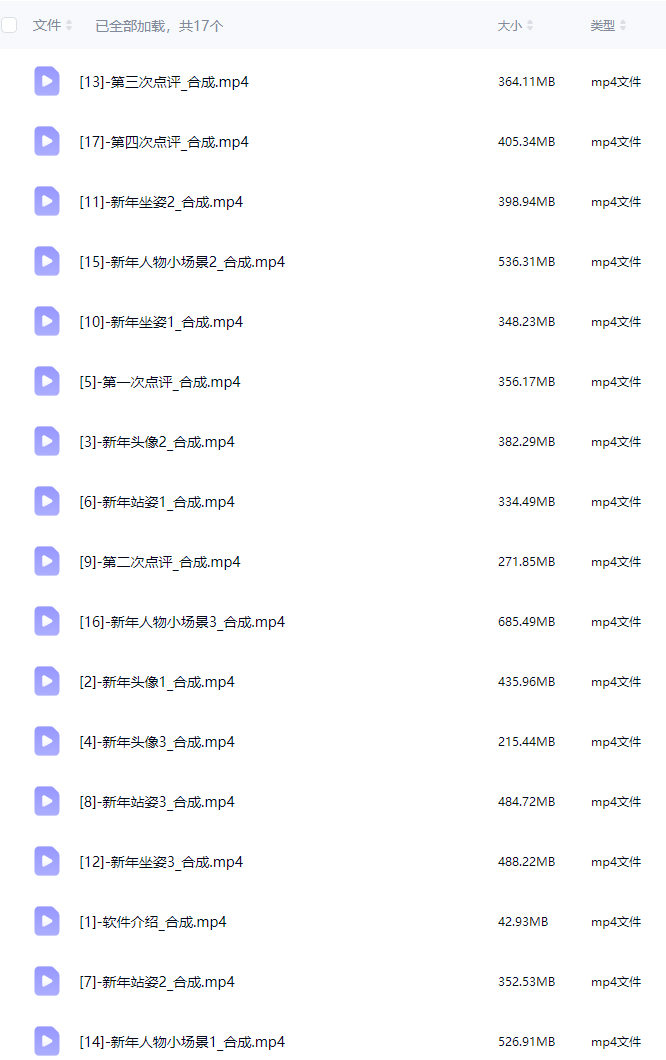Open [6]-新年站姿1_合成.mp4
The image size is (666, 1060).
(x=157, y=502)
